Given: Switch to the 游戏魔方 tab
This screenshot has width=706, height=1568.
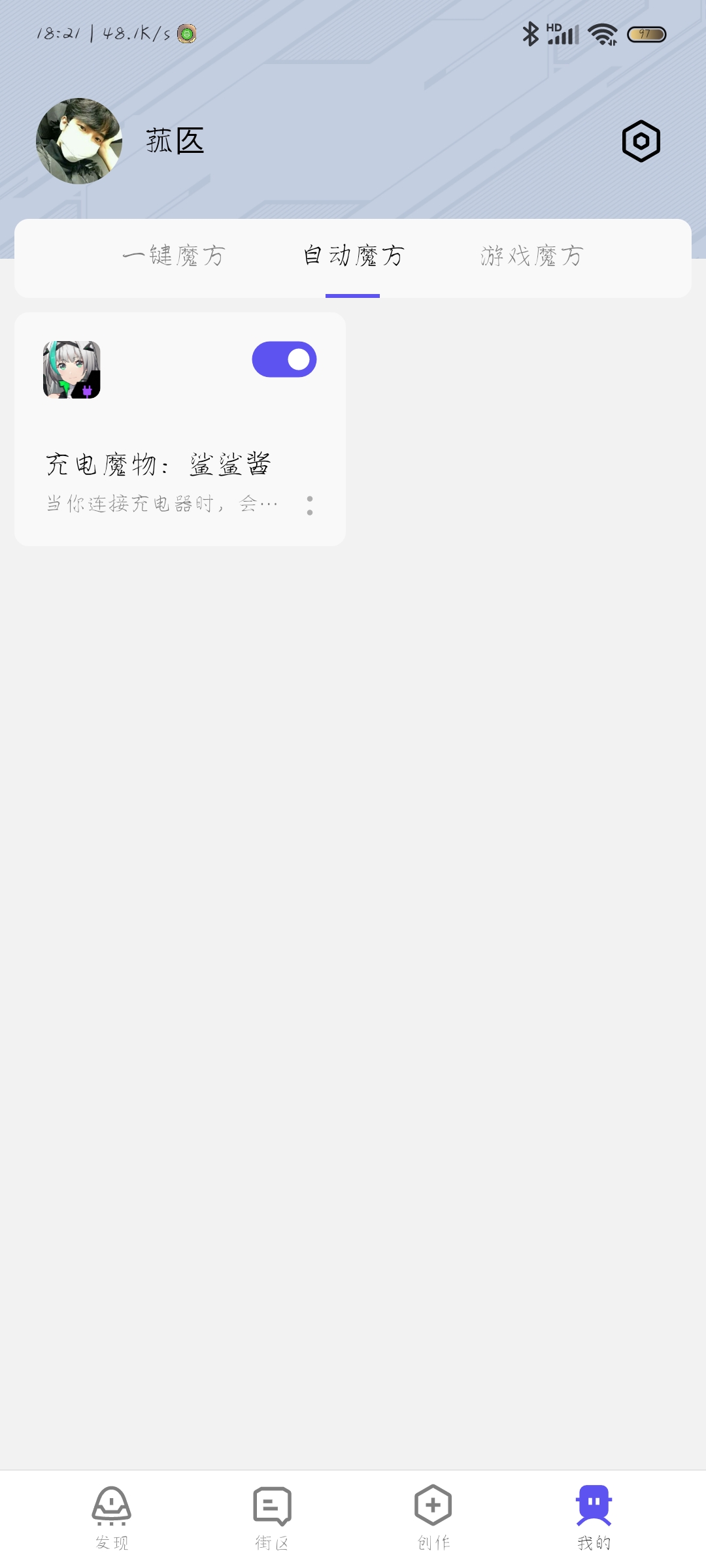Looking at the screenshot, I should pos(531,255).
